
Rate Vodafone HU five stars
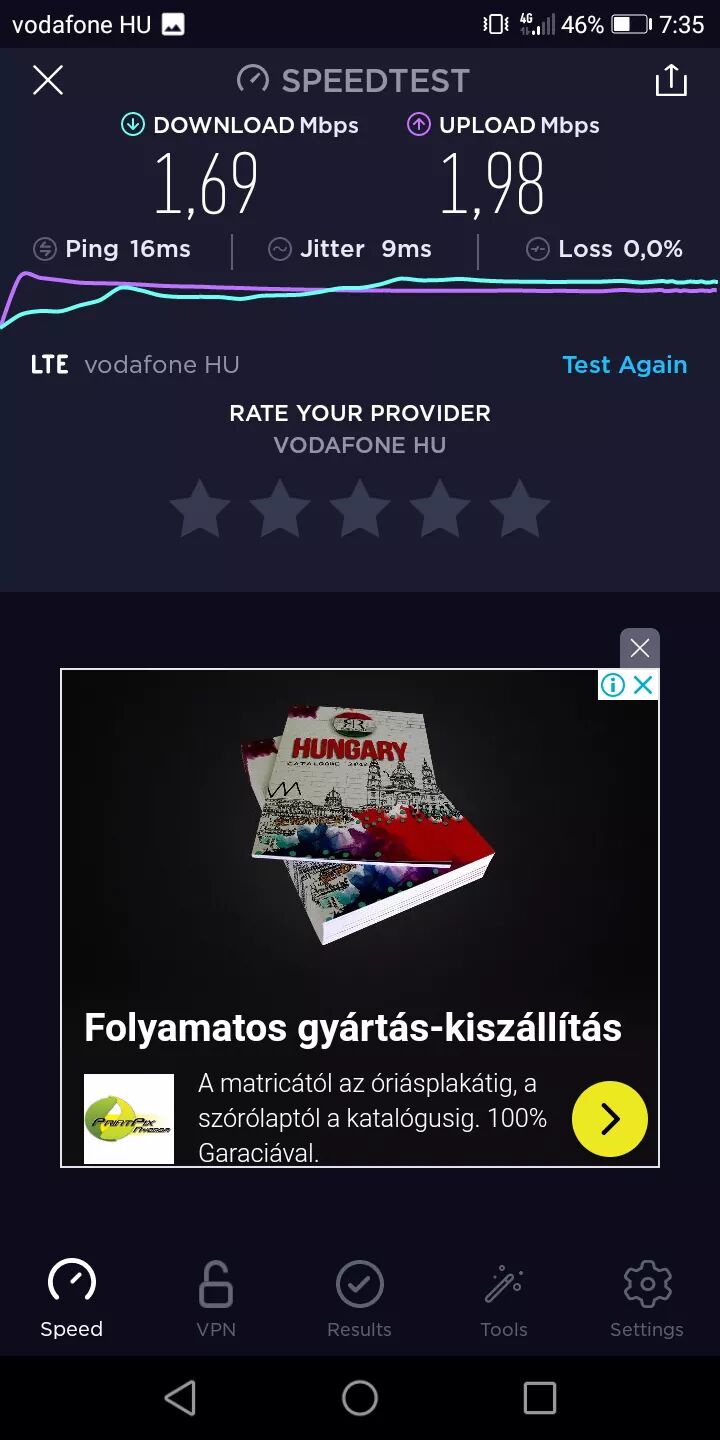[x=520, y=508]
